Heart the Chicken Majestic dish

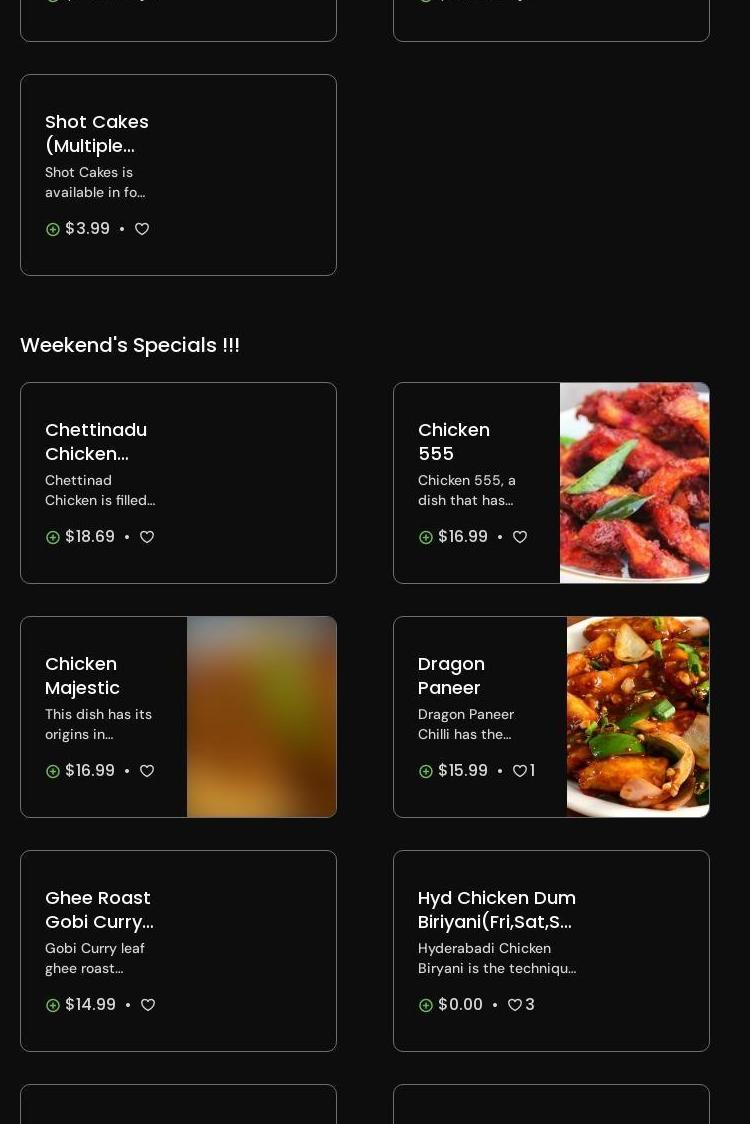147,771
